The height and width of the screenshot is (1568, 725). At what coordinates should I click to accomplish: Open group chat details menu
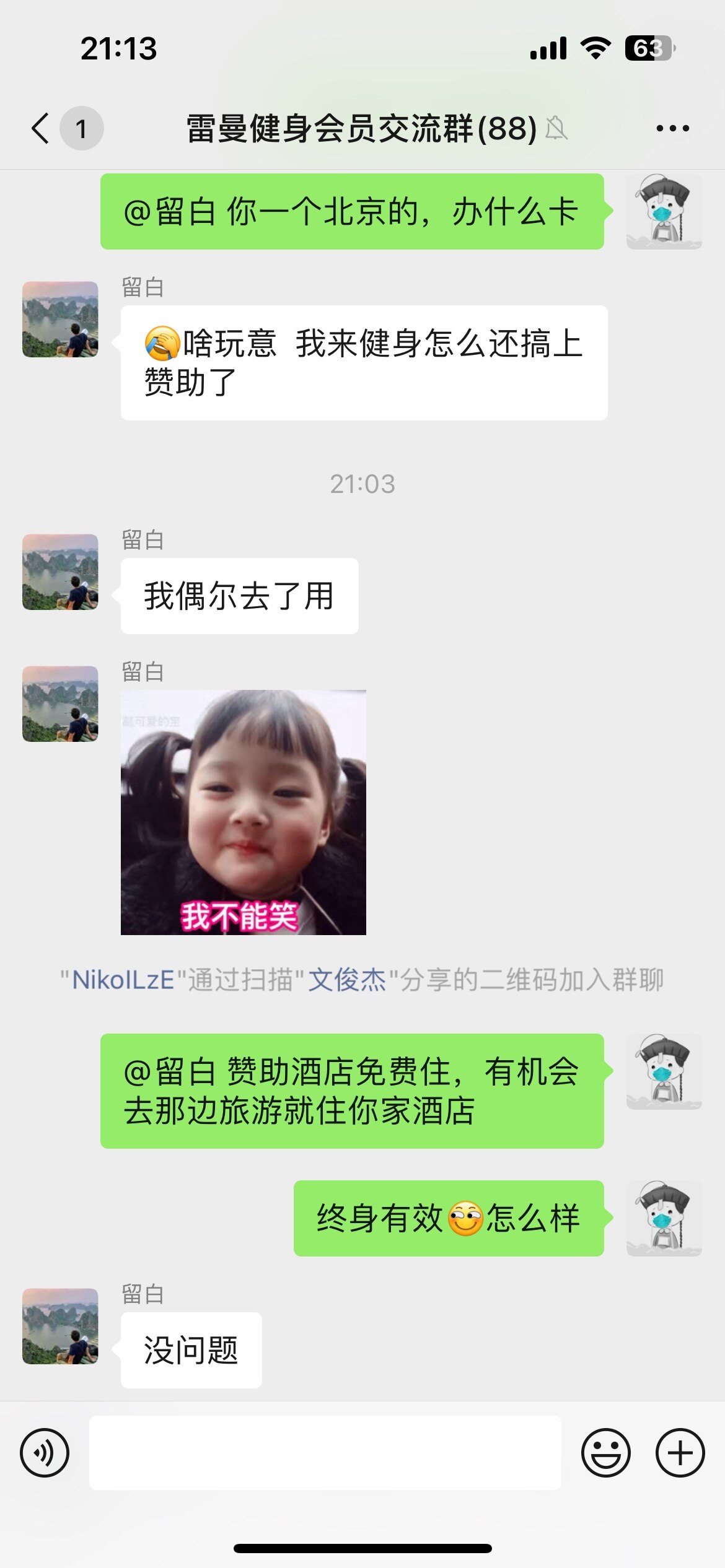coord(672,129)
